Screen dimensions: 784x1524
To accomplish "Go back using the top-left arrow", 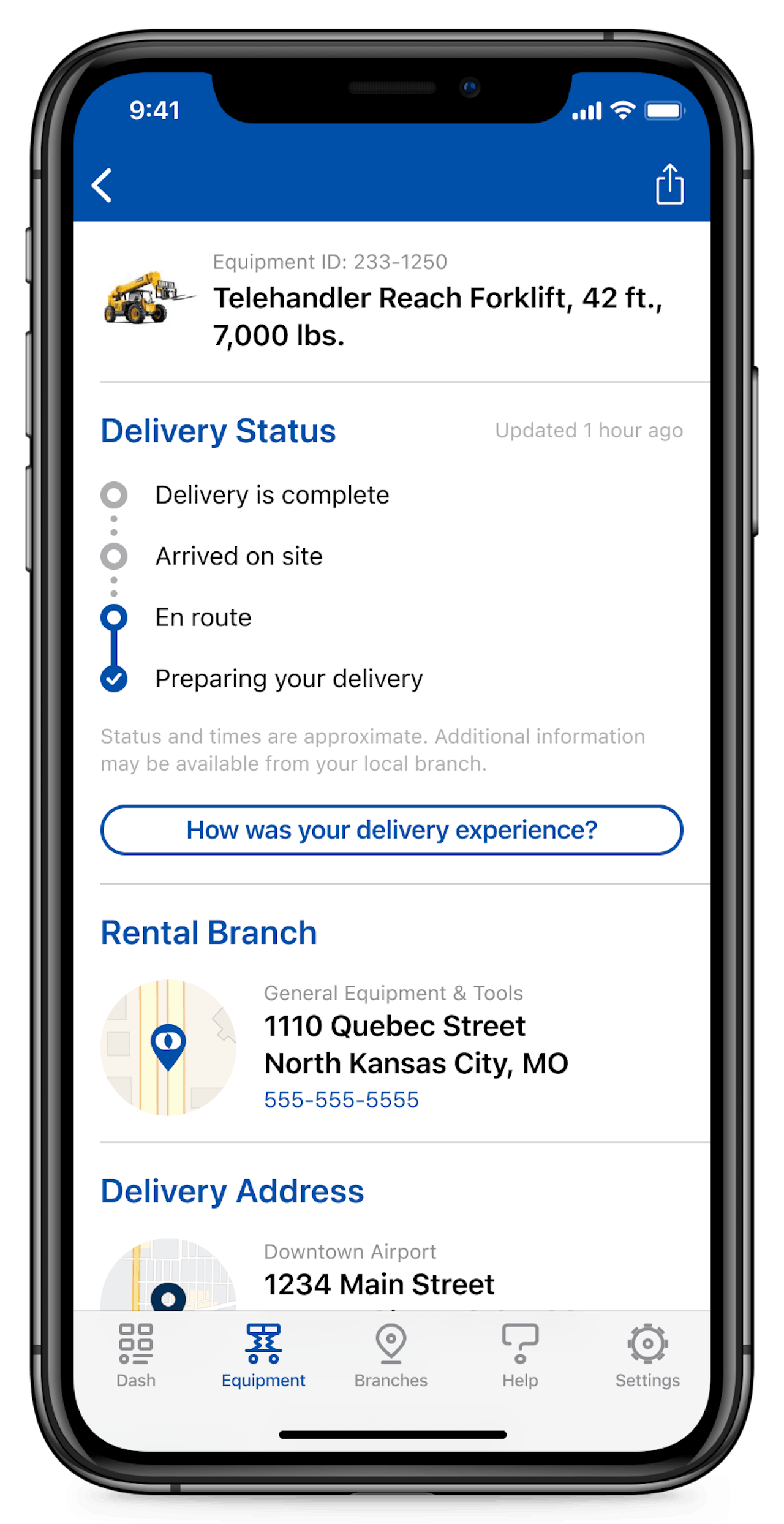I will pos(102,185).
